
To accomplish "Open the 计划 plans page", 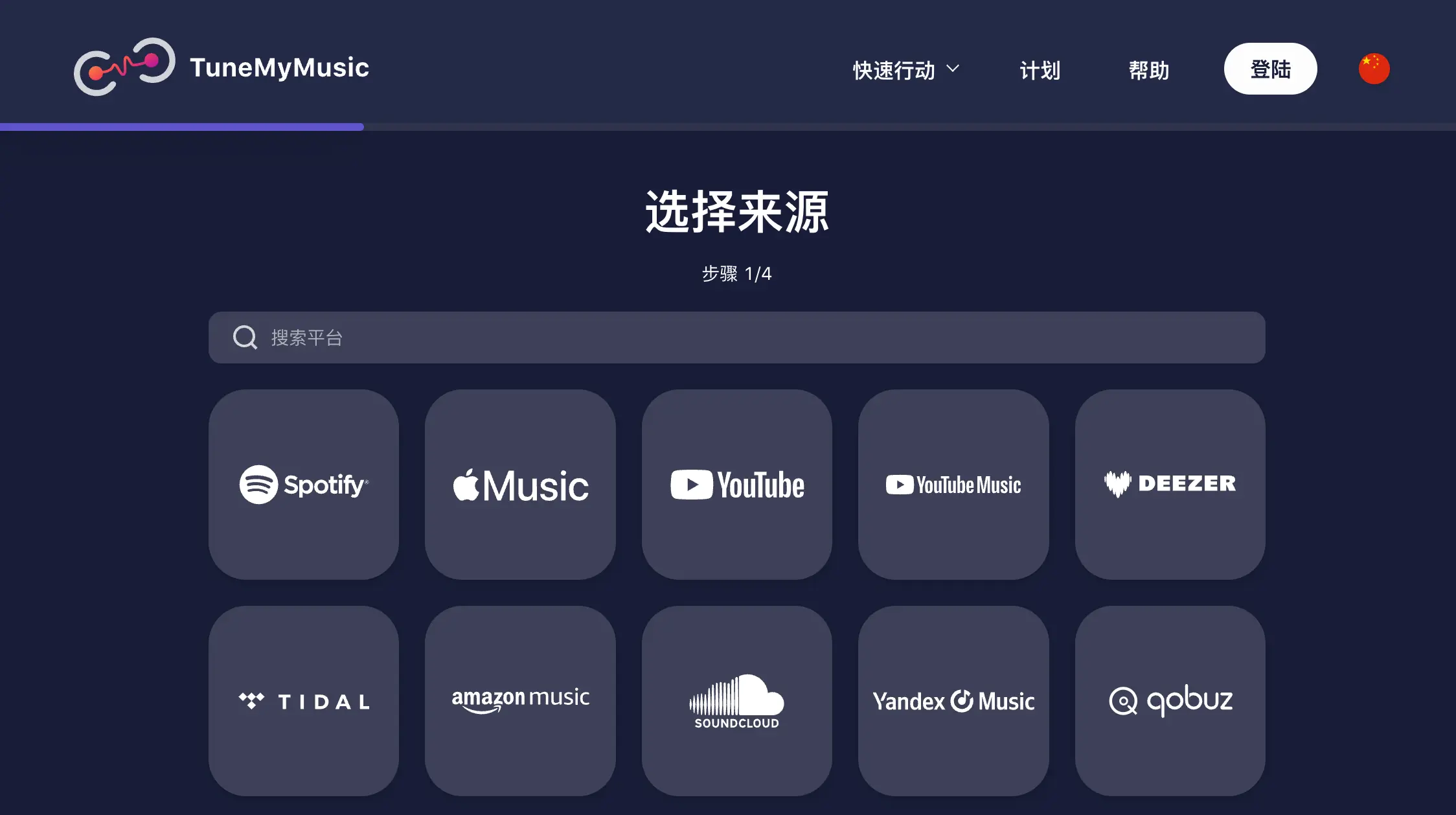I will [1040, 70].
